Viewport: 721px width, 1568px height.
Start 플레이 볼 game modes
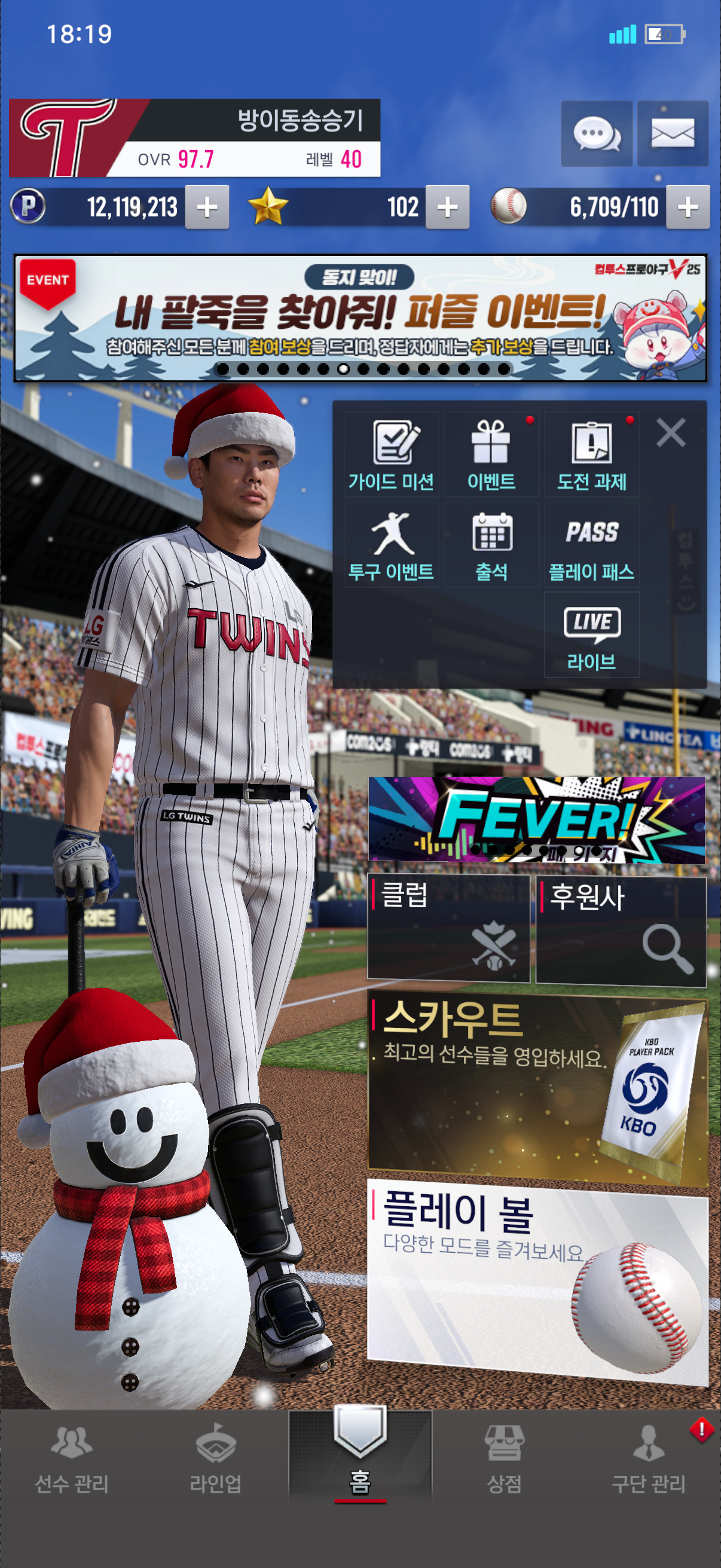(537, 1282)
